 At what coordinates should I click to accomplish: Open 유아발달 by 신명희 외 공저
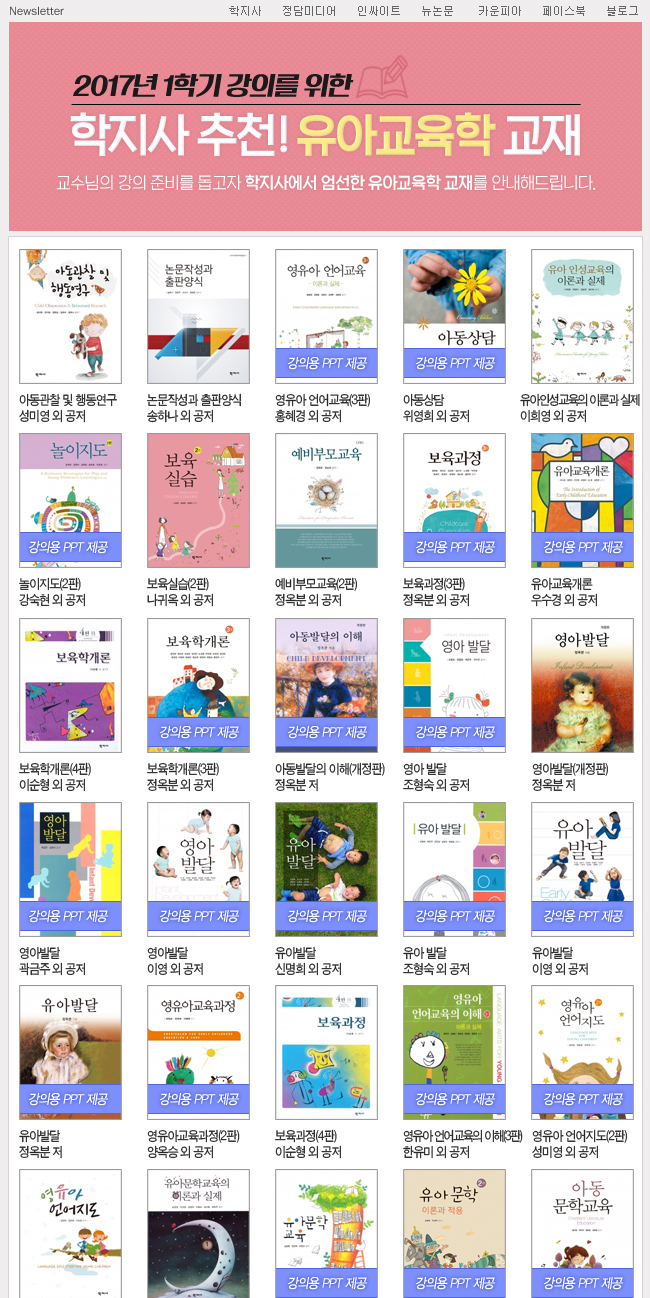[326, 869]
